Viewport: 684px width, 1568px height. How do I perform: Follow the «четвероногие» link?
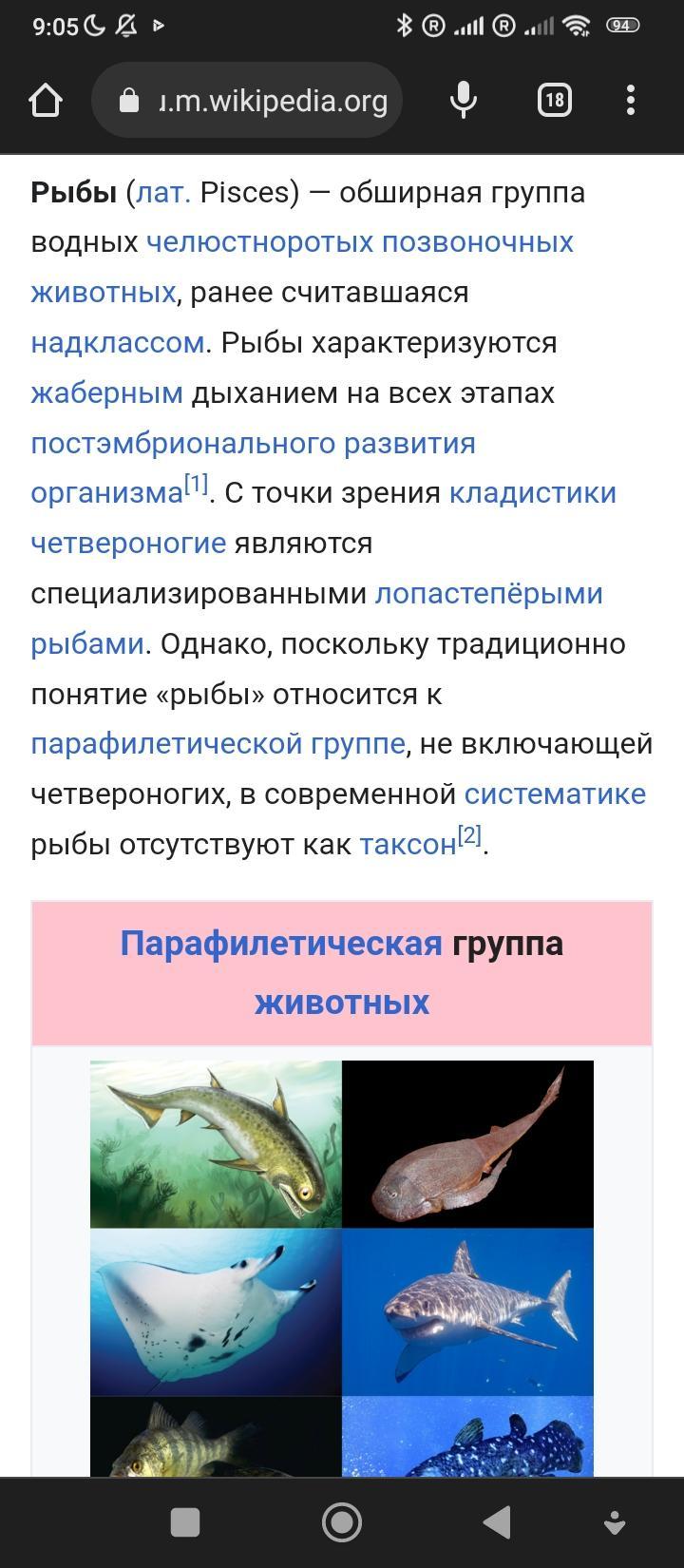[x=128, y=544]
